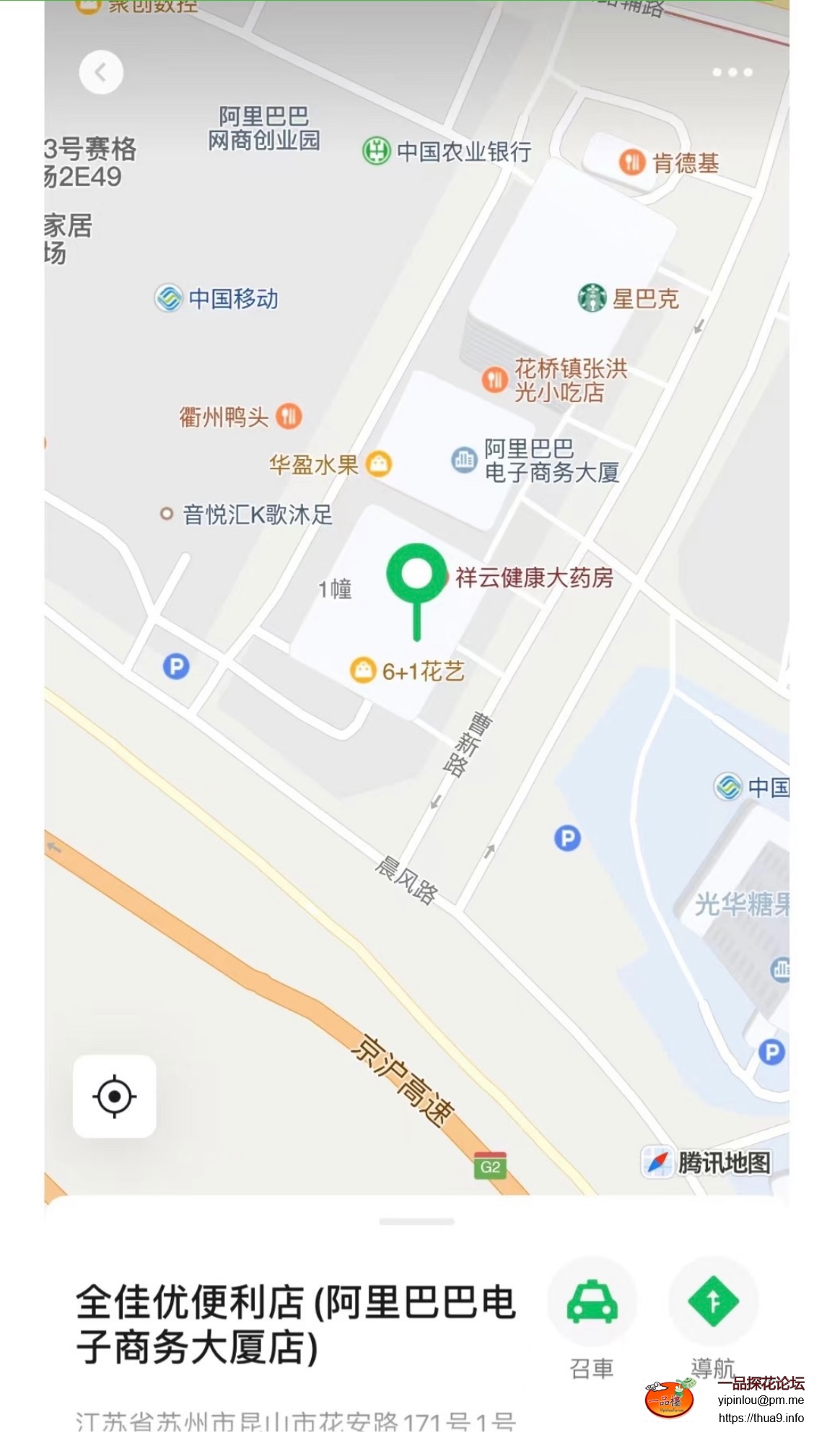This screenshot has height=1438, width=840.
Task: Expand the bottom sheet drag handle
Action: point(416,1222)
